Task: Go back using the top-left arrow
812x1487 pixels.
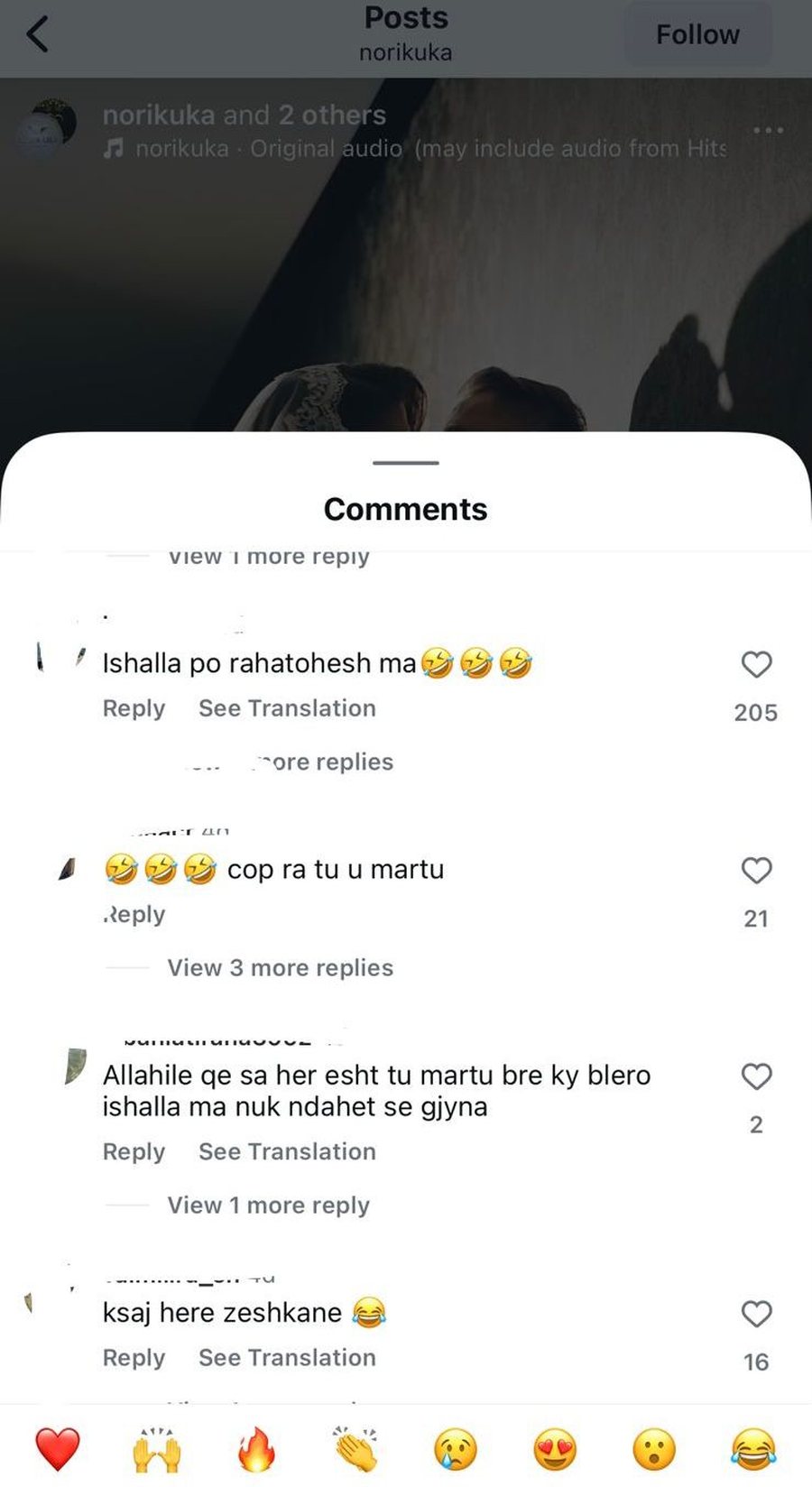Action: pos(38,35)
